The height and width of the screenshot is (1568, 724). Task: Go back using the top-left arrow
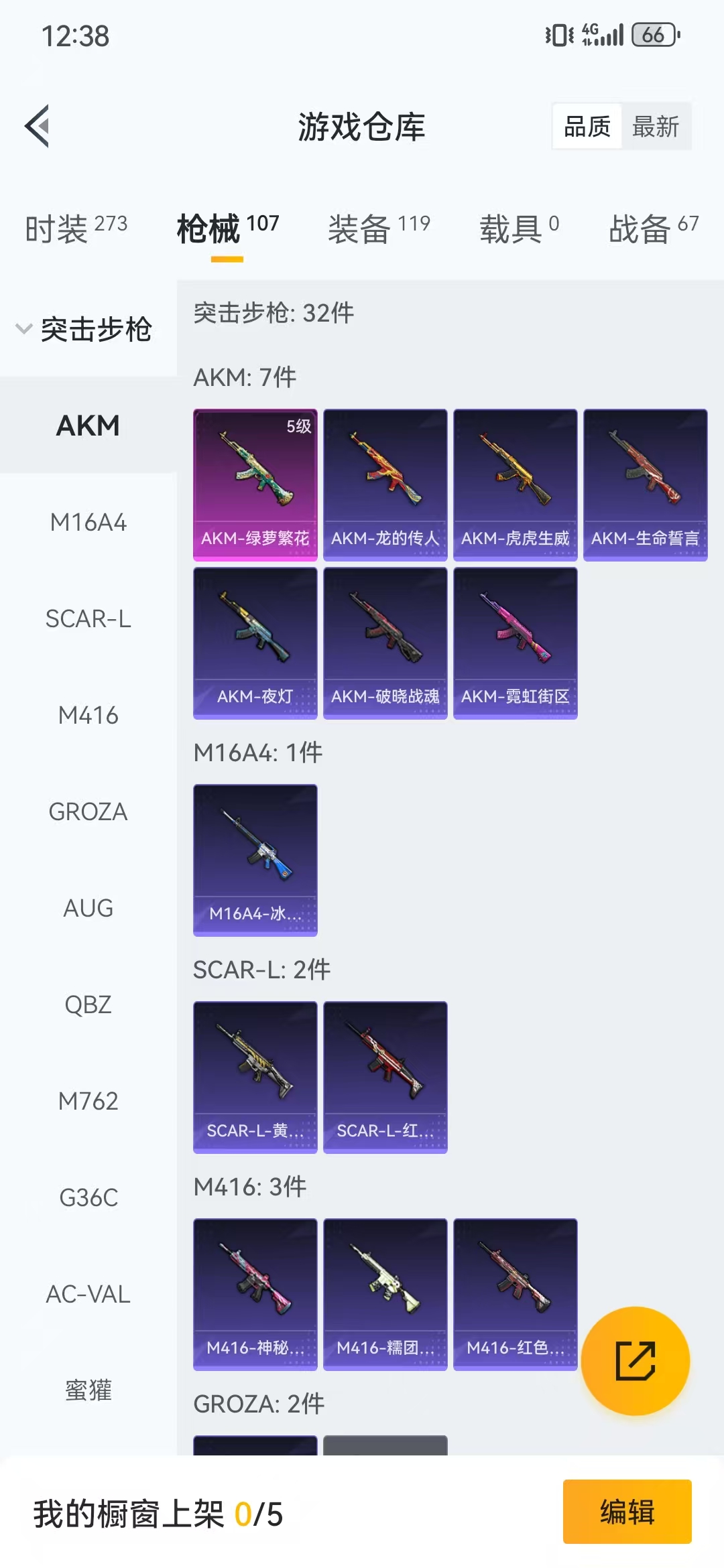pyautogui.click(x=38, y=125)
